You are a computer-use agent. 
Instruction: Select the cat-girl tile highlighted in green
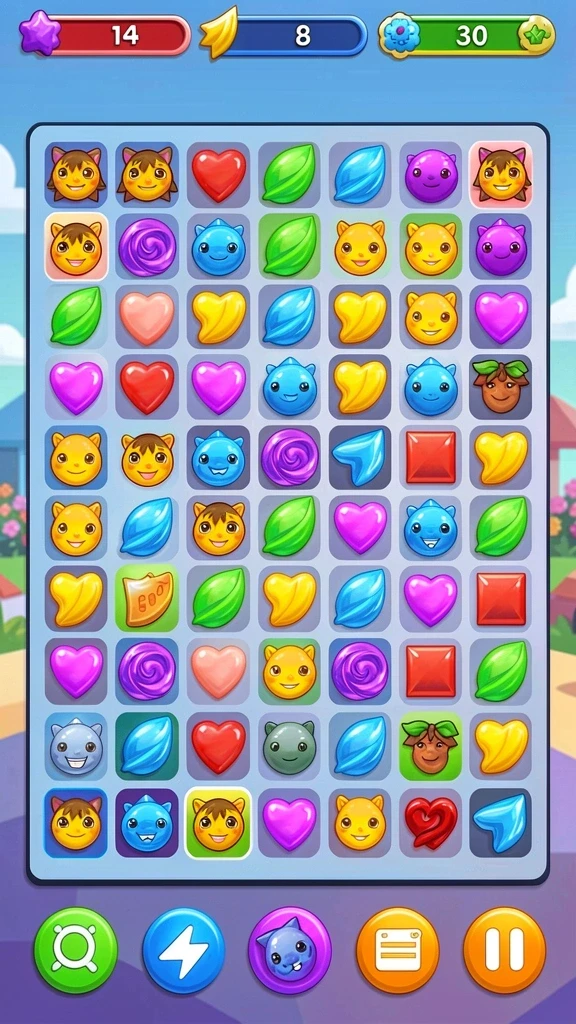pyautogui.click(x=219, y=823)
